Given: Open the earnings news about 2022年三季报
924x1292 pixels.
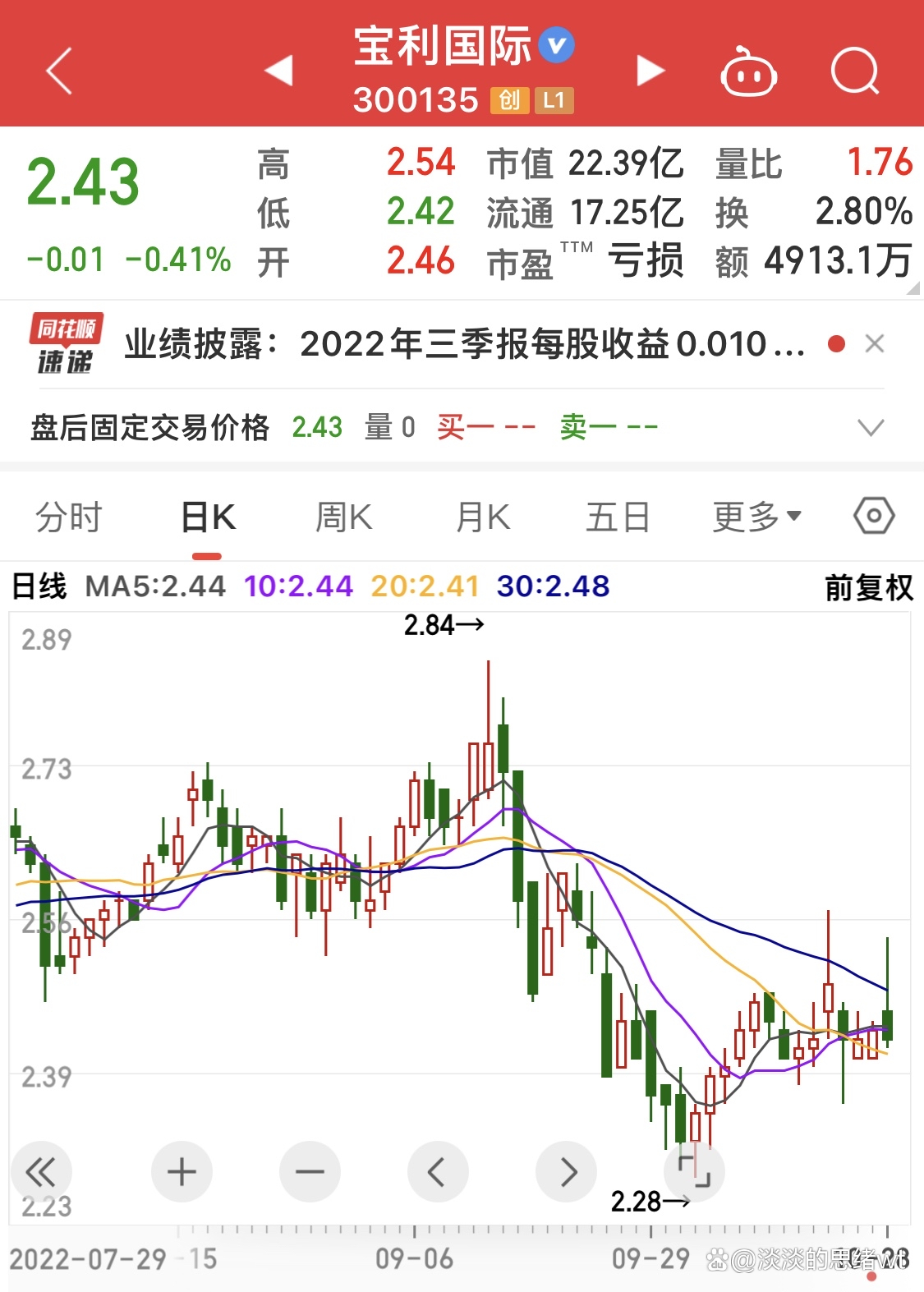Looking at the screenshot, I should 460,345.
